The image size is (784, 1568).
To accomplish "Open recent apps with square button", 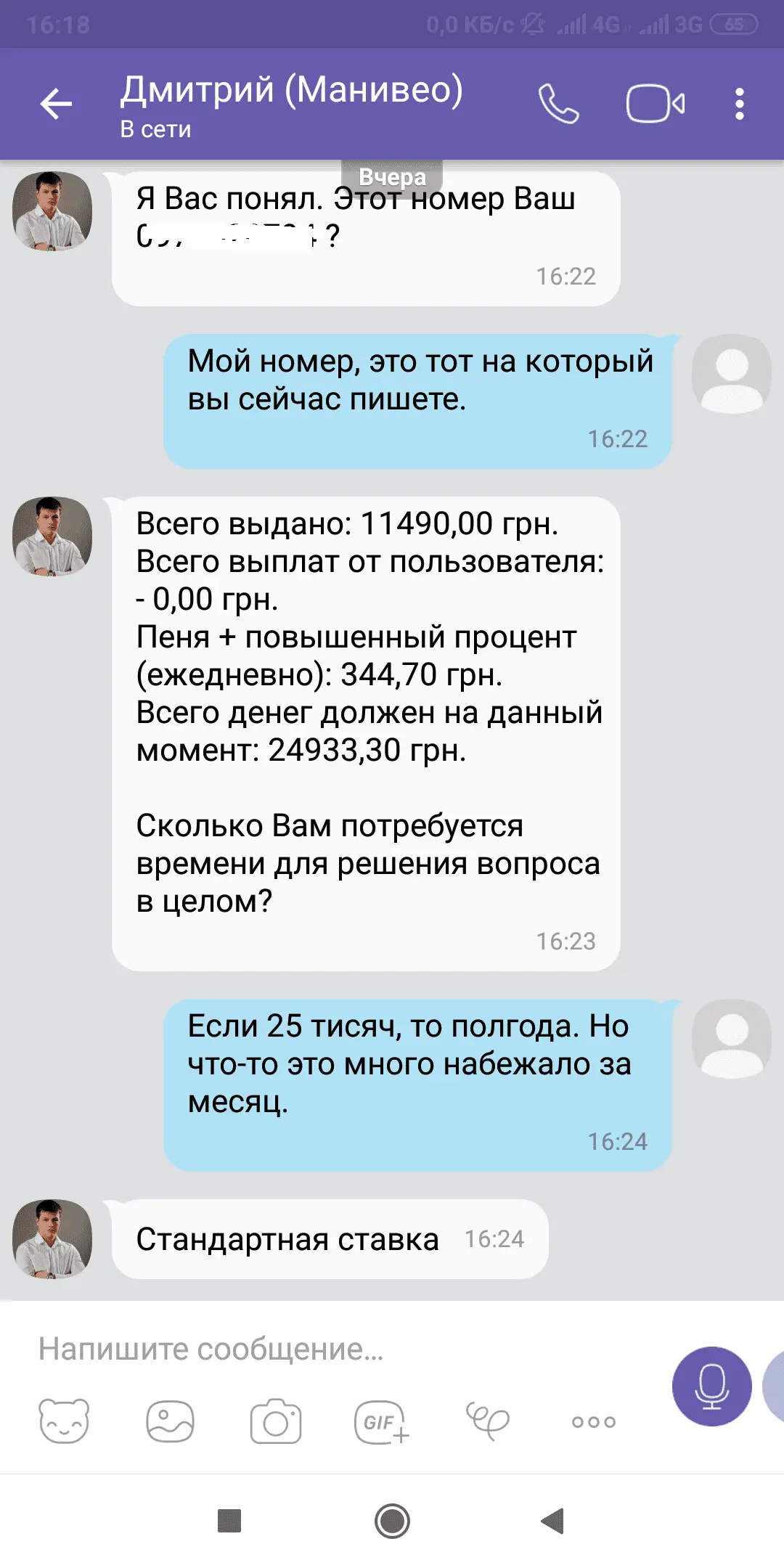I will click(x=229, y=1520).
